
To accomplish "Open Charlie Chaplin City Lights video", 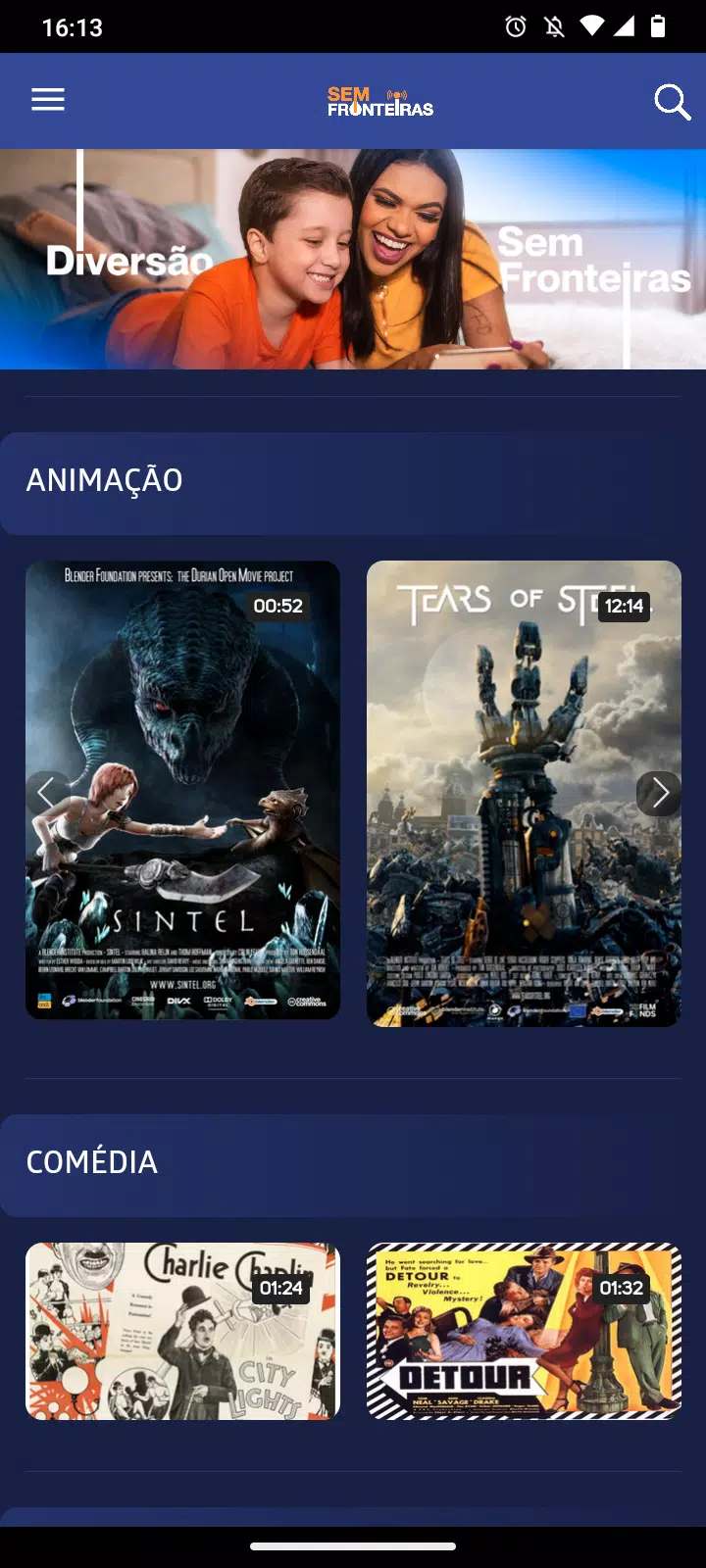I will coord(182,1331).
